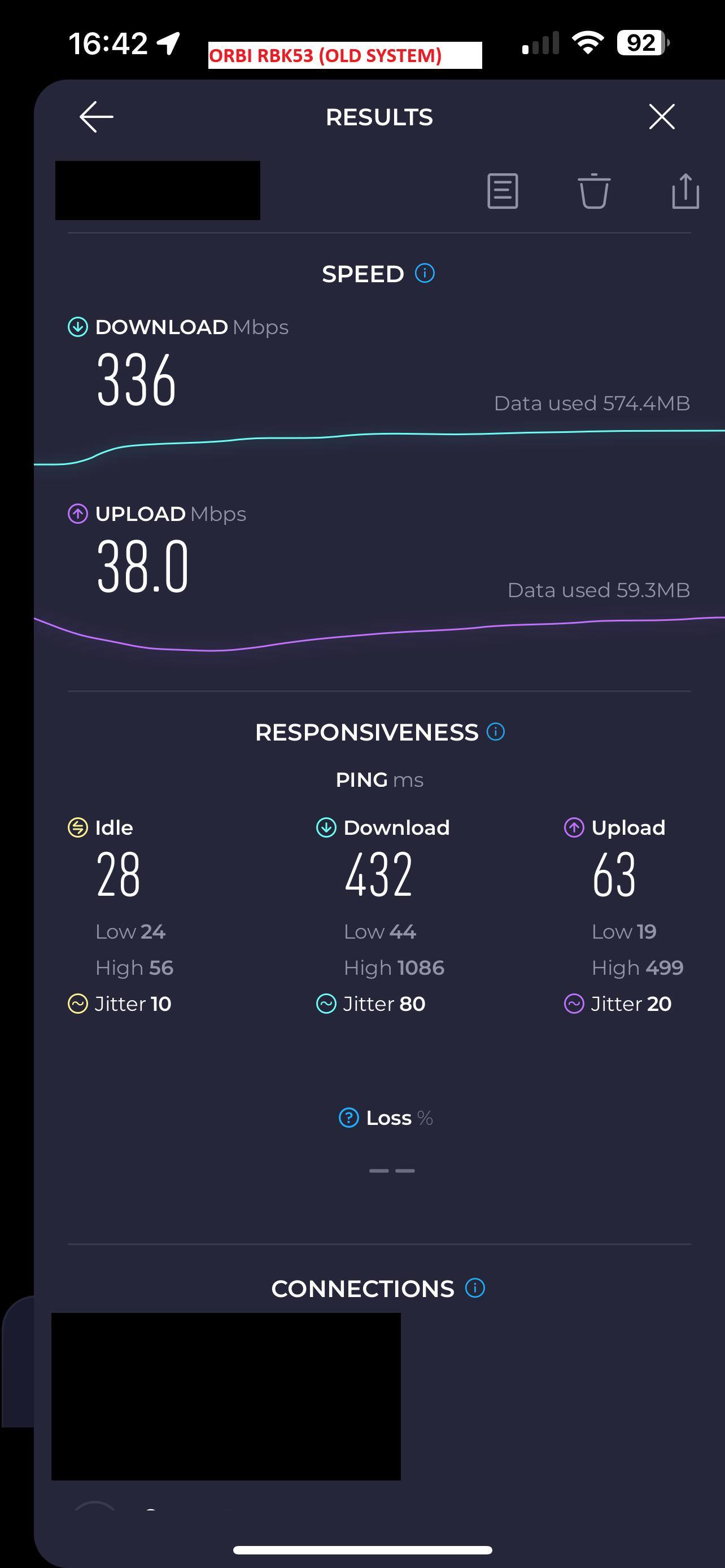Open the info icon next to CONNECTIONS
This screenshot has height=1568, width=725.
coord(475,1288)
